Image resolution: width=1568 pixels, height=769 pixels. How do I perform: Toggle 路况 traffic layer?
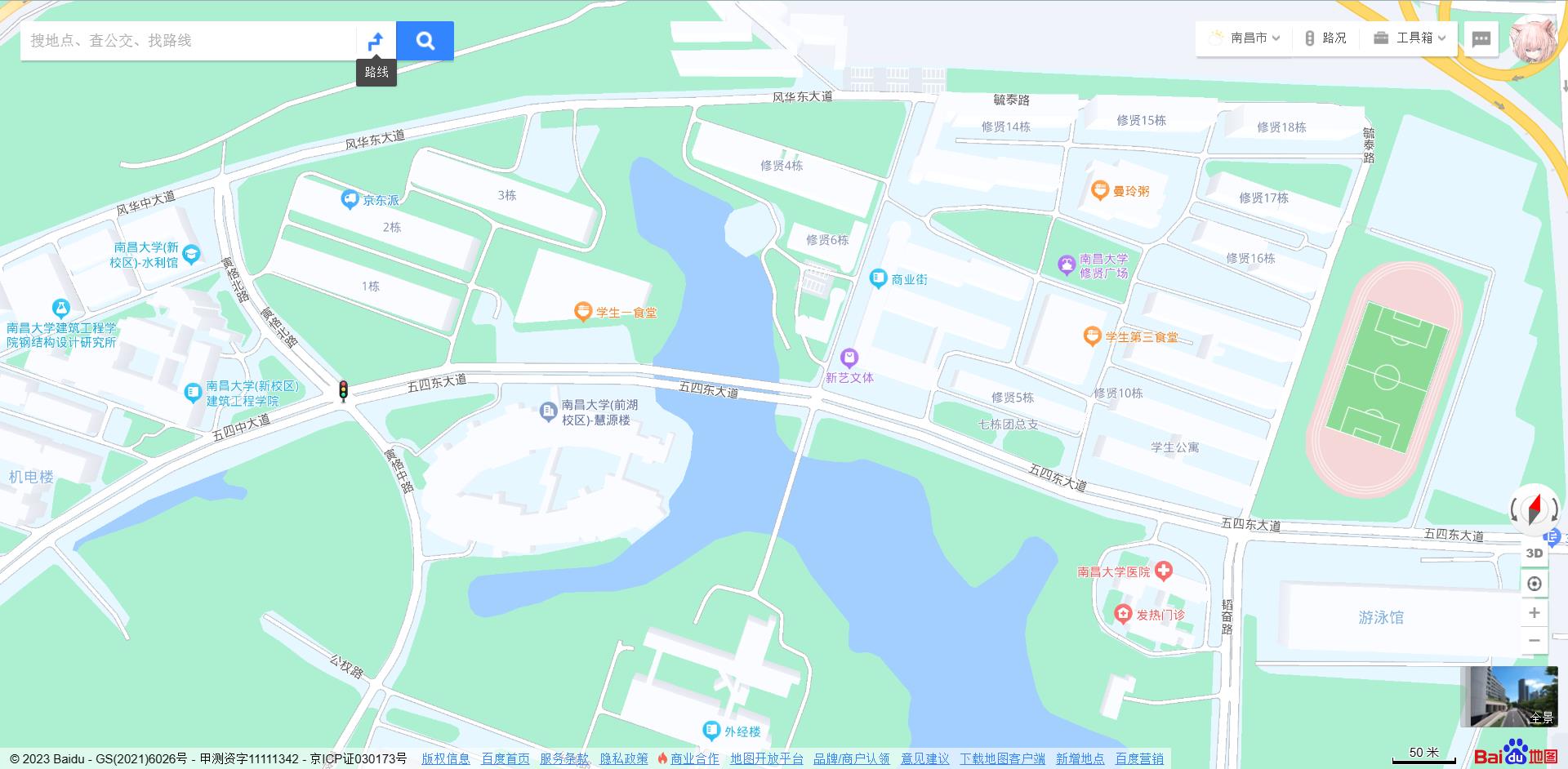point(1325,38)
